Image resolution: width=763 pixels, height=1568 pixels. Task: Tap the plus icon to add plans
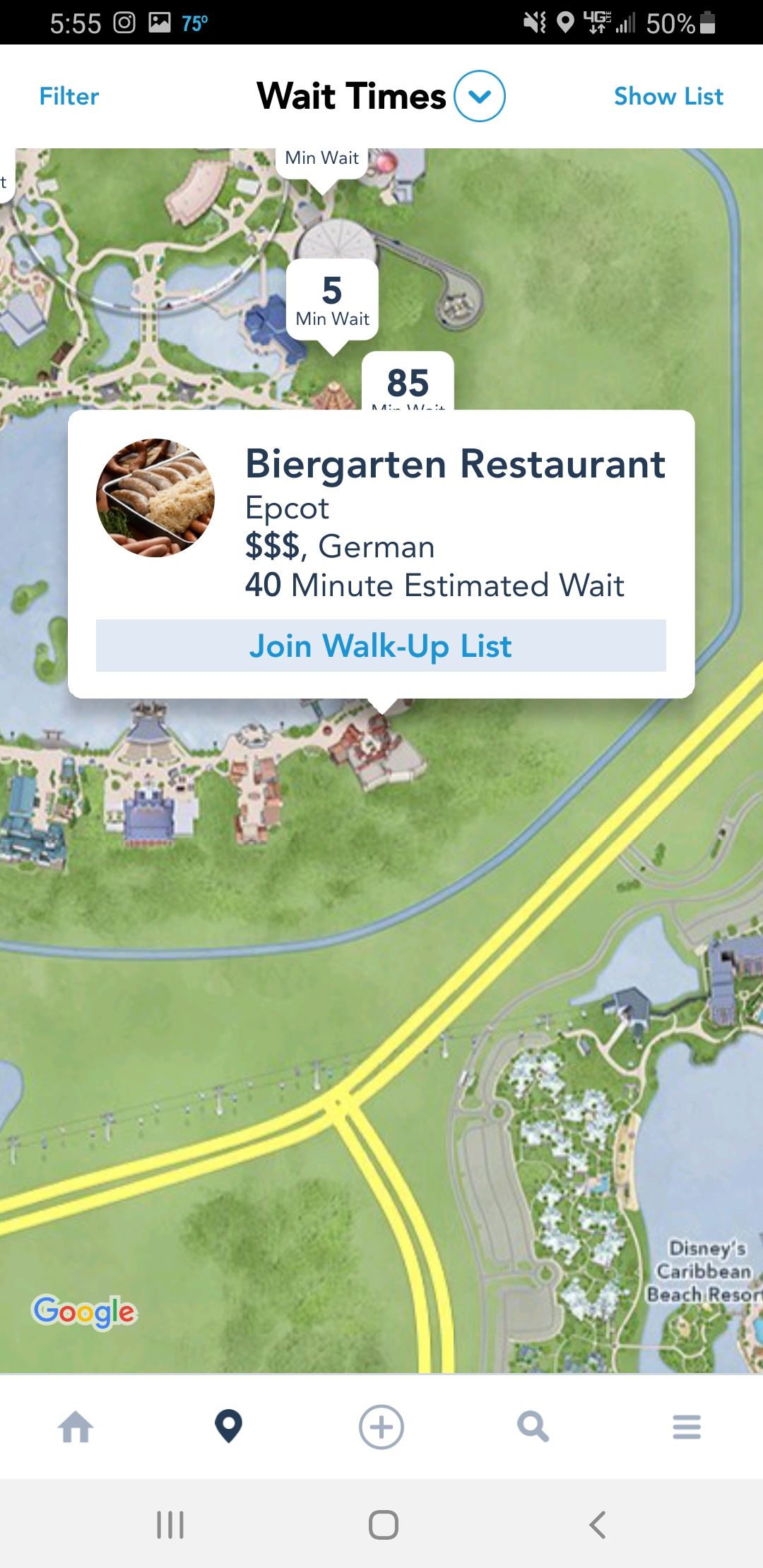click(381, 1427)
